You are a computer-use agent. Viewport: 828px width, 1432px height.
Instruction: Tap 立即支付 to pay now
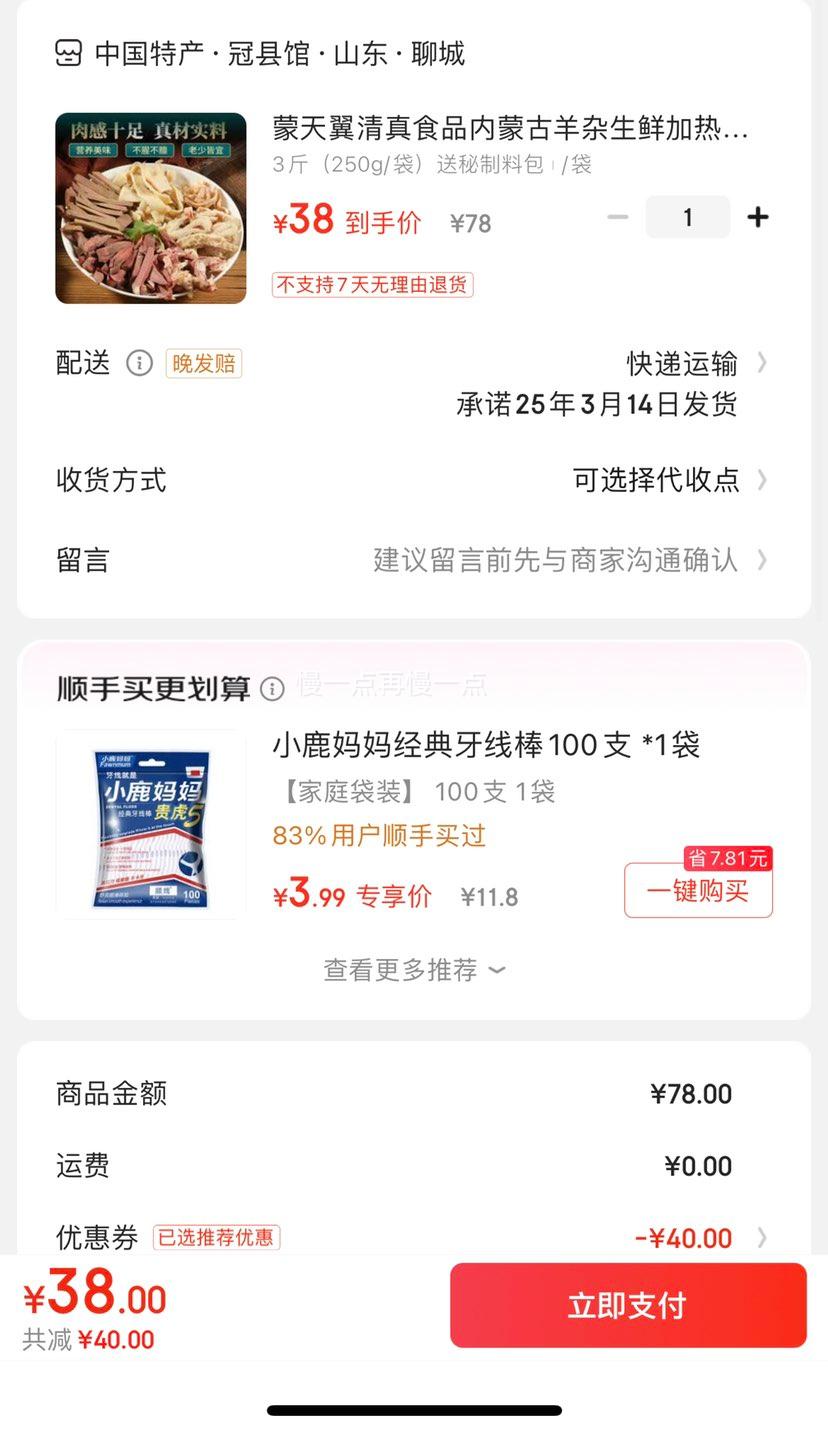(628, 1305)
